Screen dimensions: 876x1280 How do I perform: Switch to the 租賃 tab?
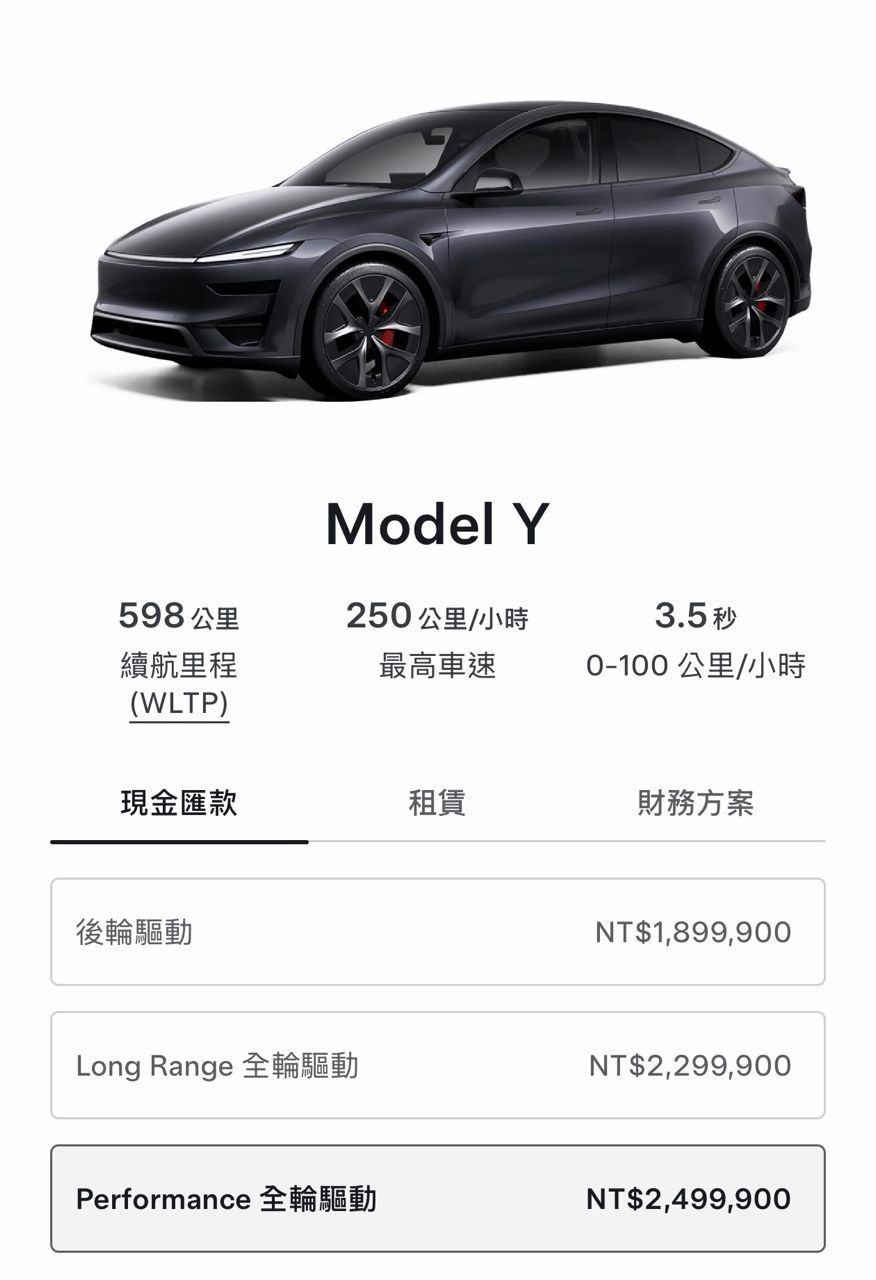pyautogui.click(x=437, y=803)
